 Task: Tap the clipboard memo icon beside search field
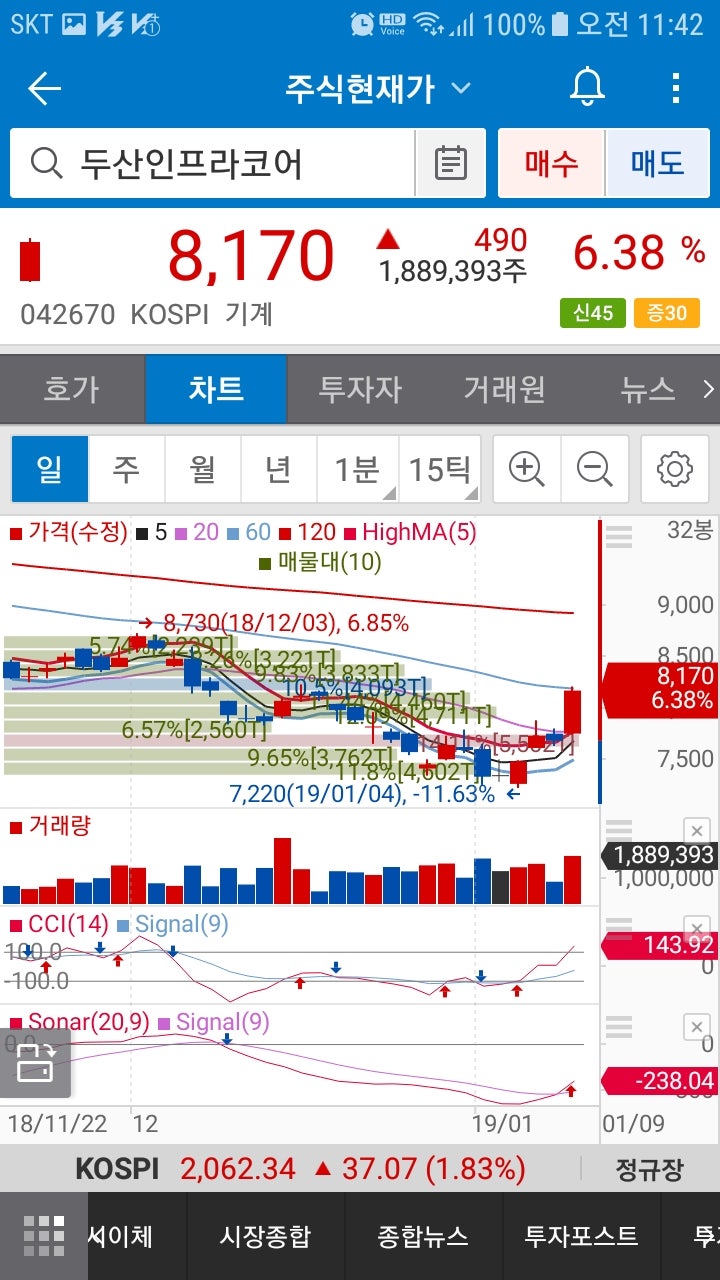click(450, 161)
